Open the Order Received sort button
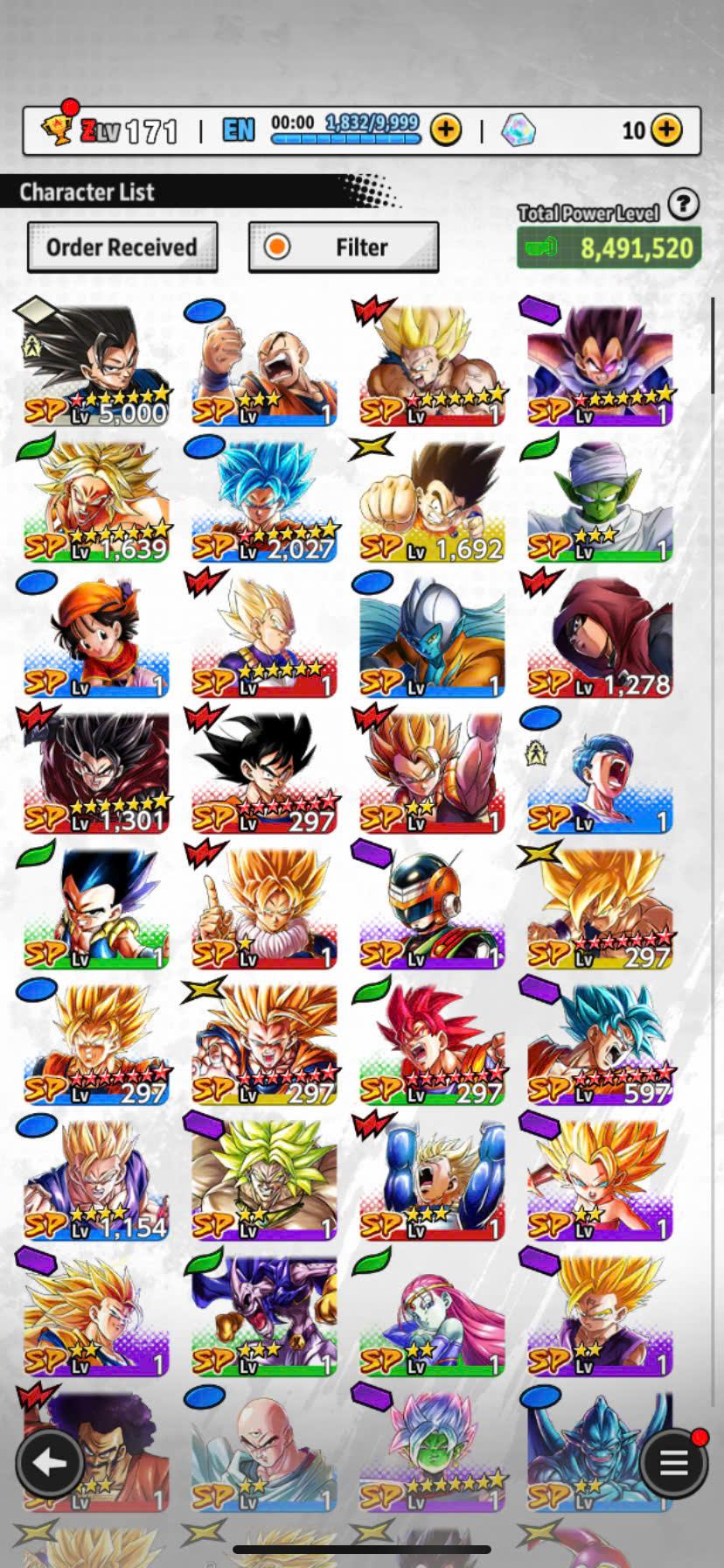This screenshot has width=724, height=1568. point(122,248)
